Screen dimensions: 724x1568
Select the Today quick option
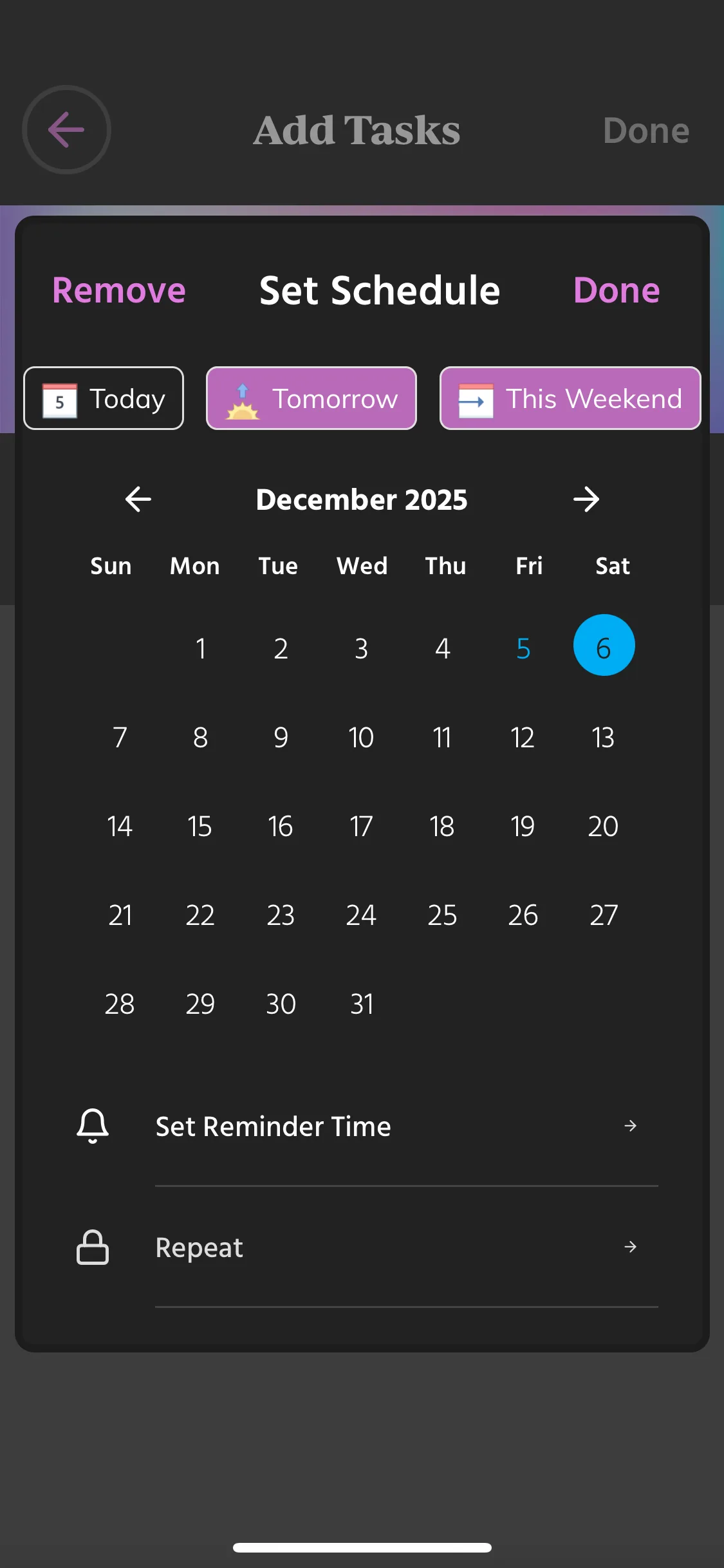104,398
